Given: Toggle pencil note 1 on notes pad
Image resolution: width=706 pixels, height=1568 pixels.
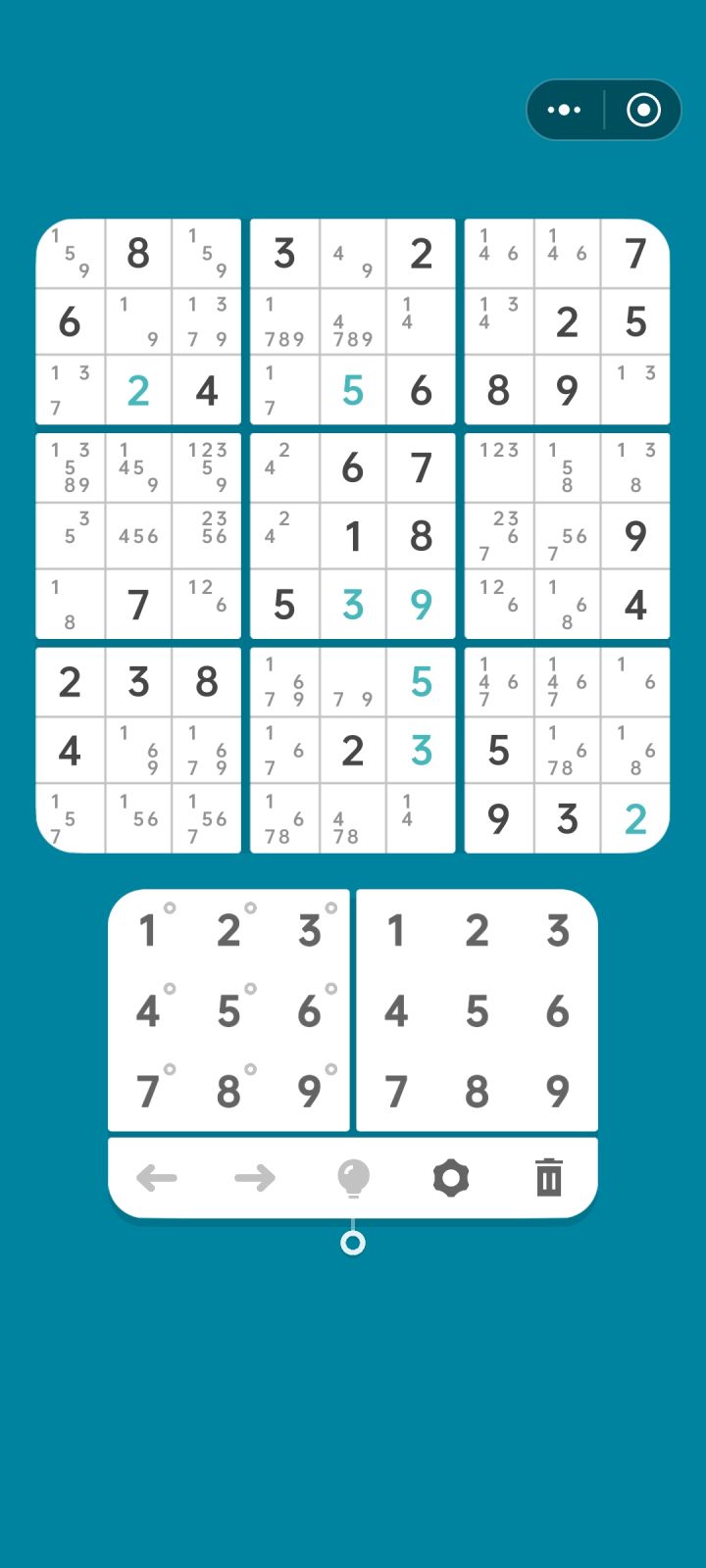Looking at the screenshot, I should [149, 931].
